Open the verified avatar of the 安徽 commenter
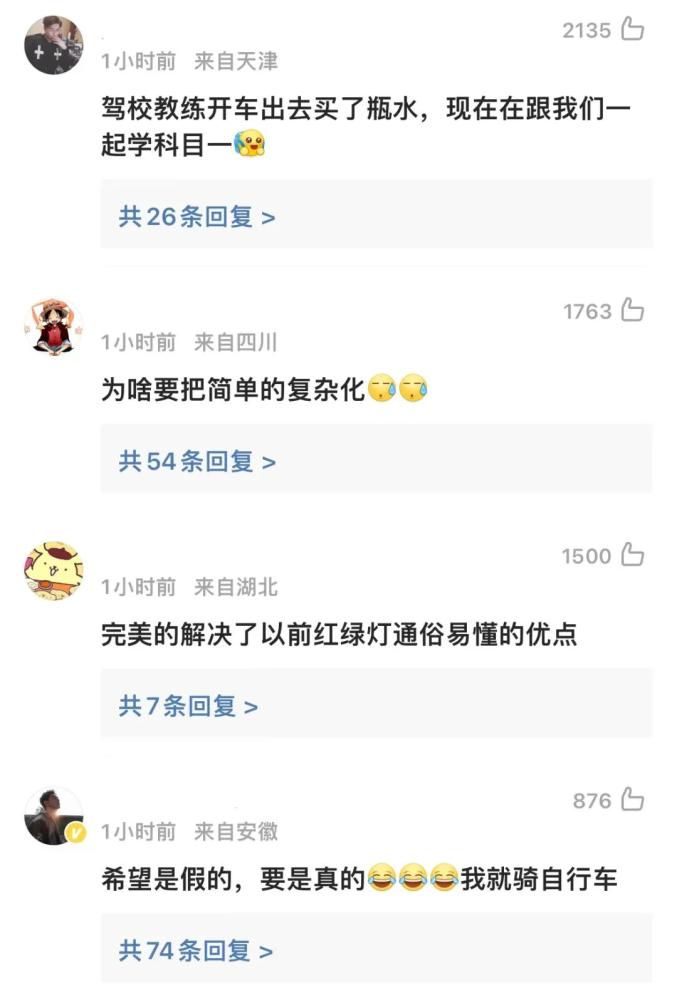677x995 pixels. tap(53, 816)
